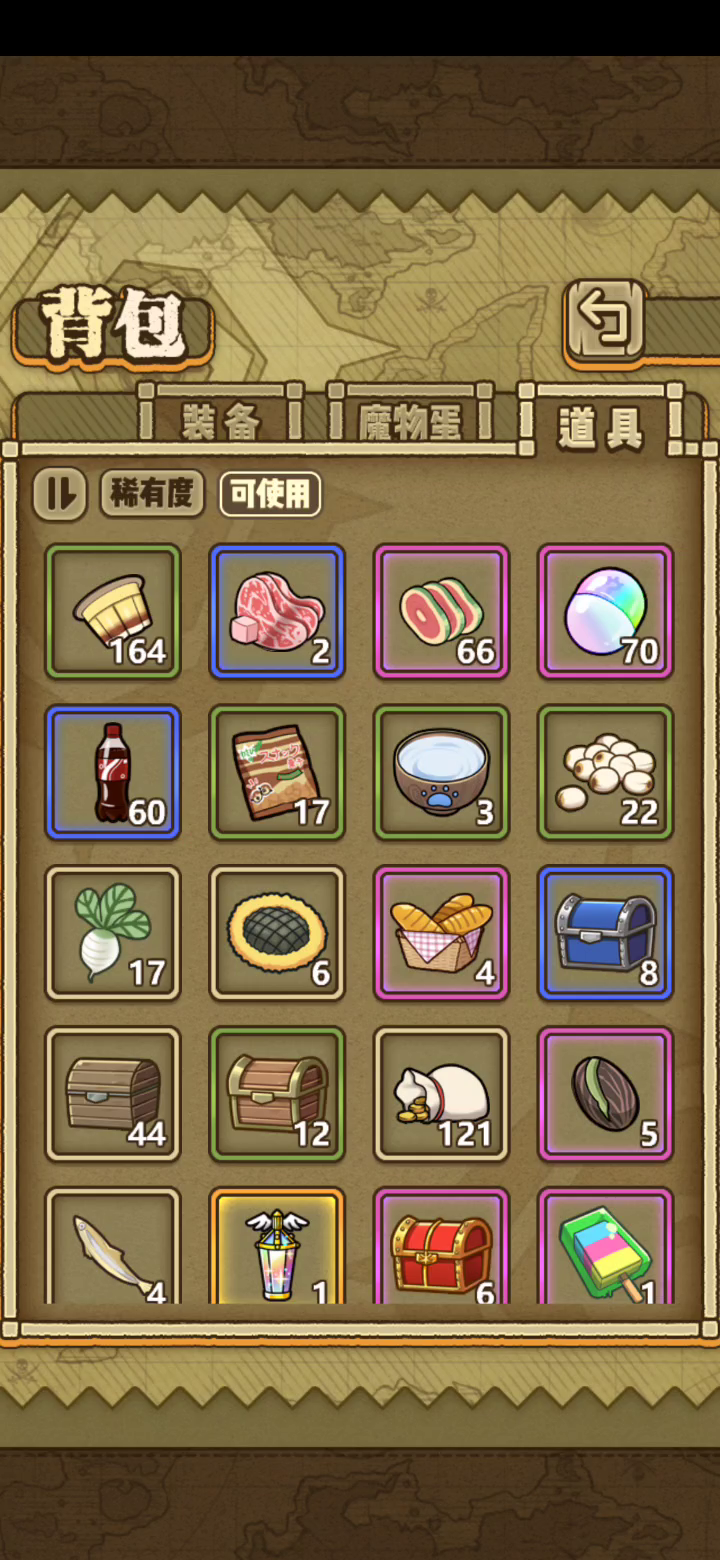Open the raw meat item with 2

click(277, 612)
